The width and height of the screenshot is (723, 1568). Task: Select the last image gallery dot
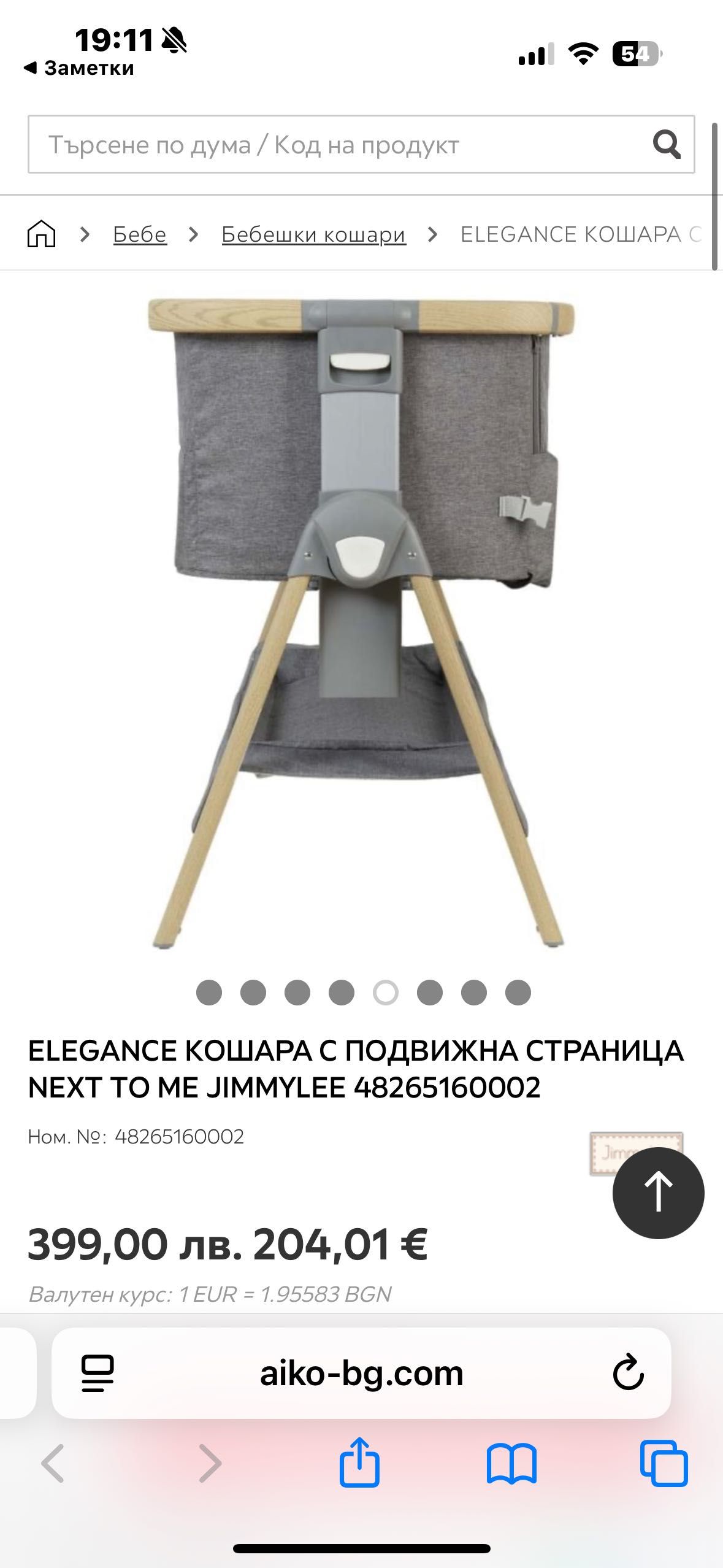click(x=518, y=993)
